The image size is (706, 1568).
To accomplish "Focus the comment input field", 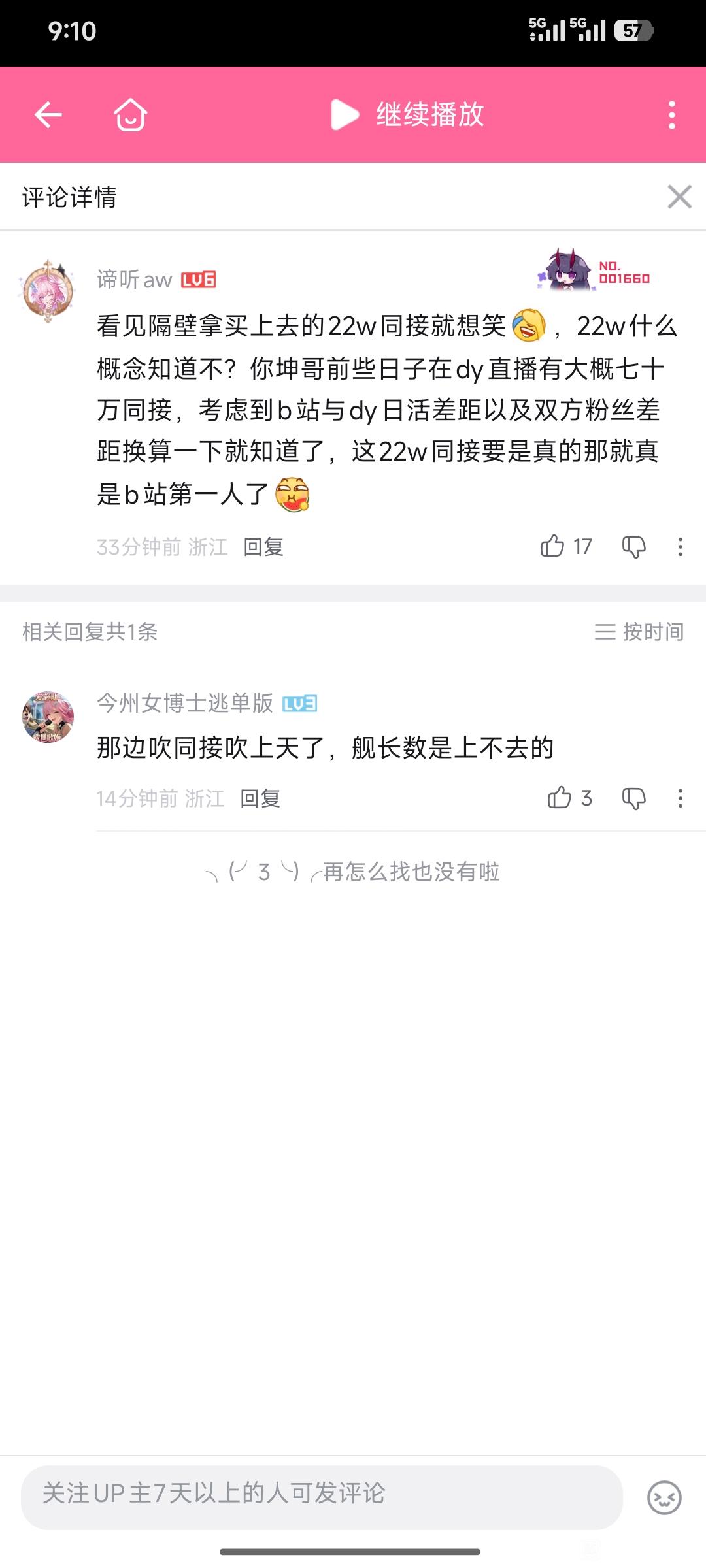I will coord(321,1494).
